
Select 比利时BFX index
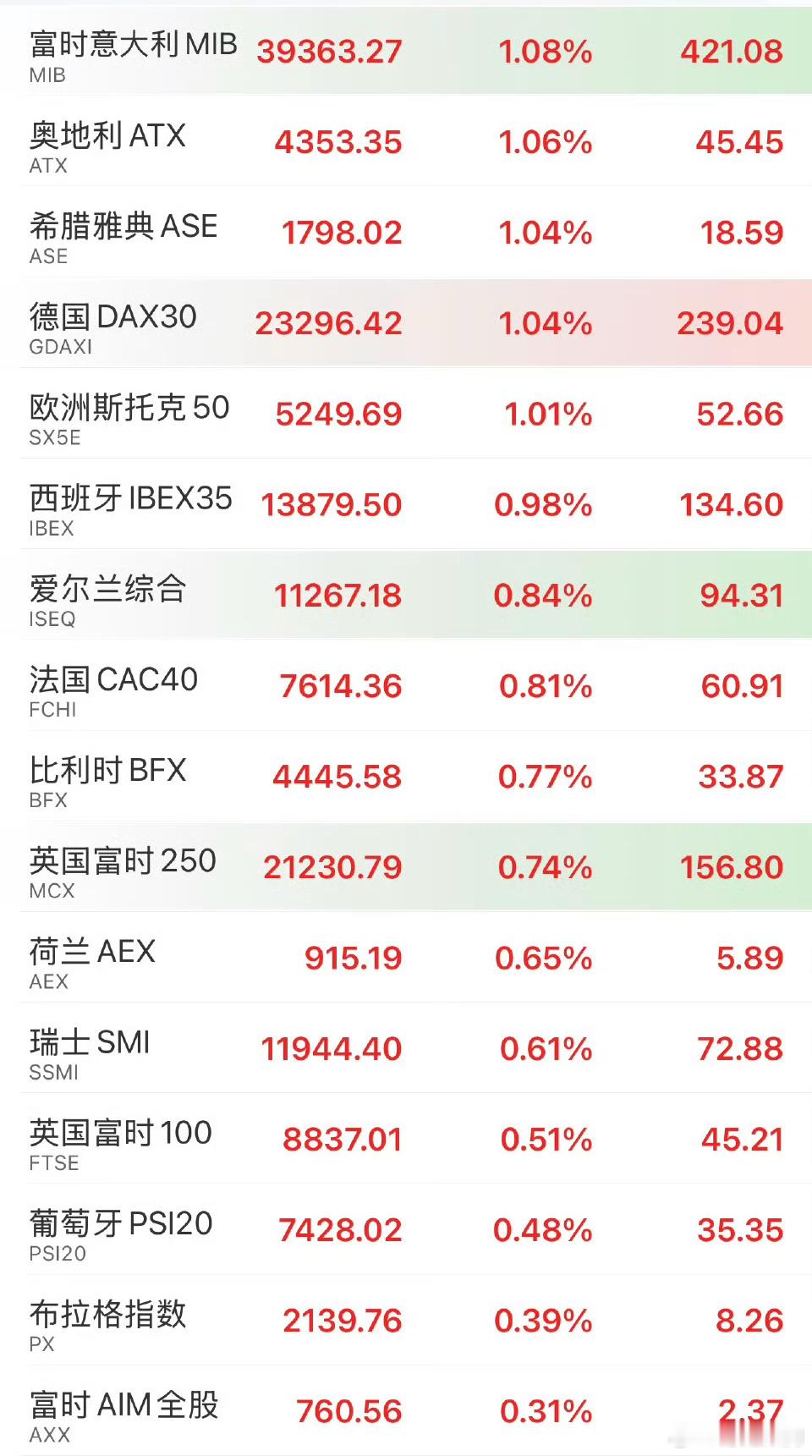coord(406,774)
